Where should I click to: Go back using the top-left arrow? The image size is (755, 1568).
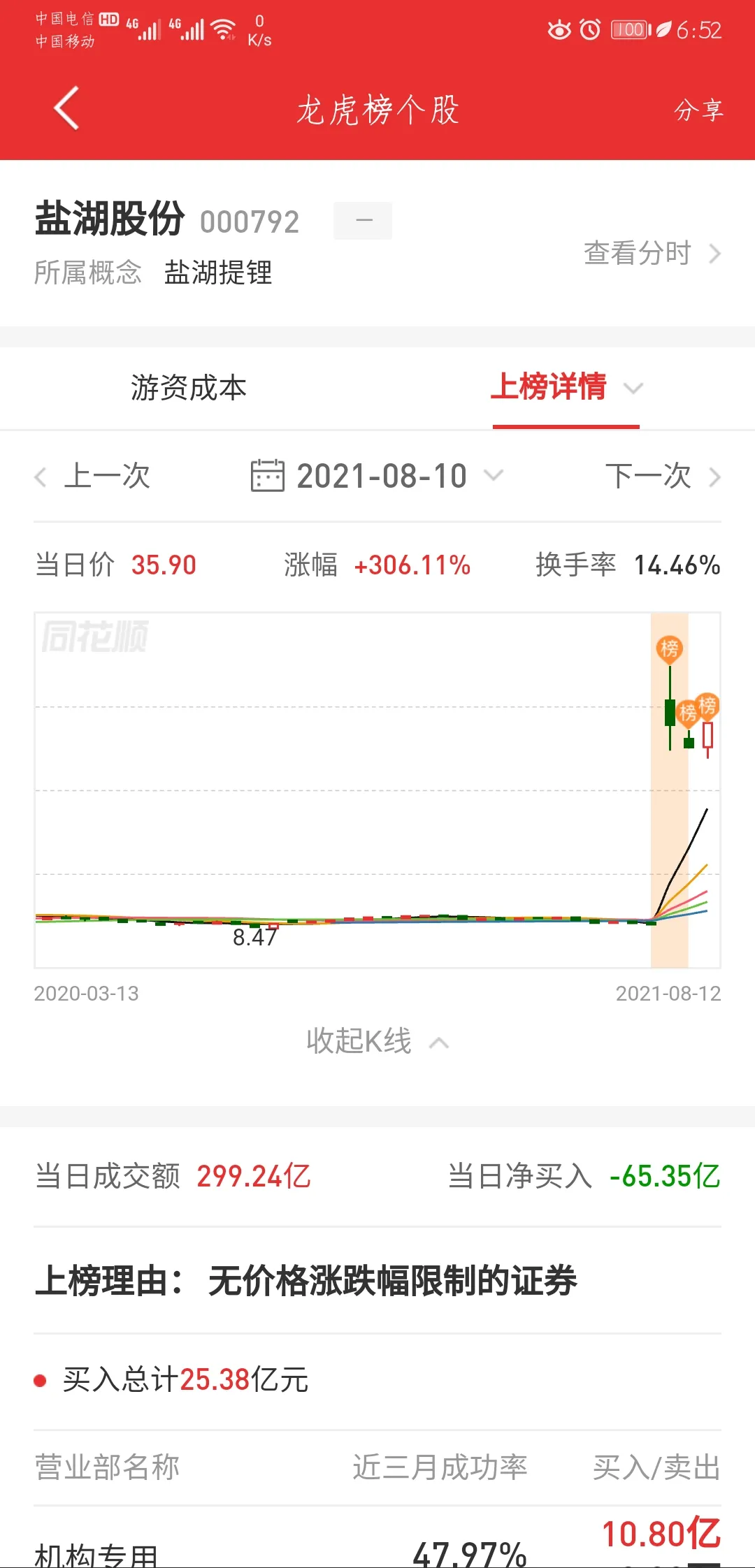coord(66,108)
